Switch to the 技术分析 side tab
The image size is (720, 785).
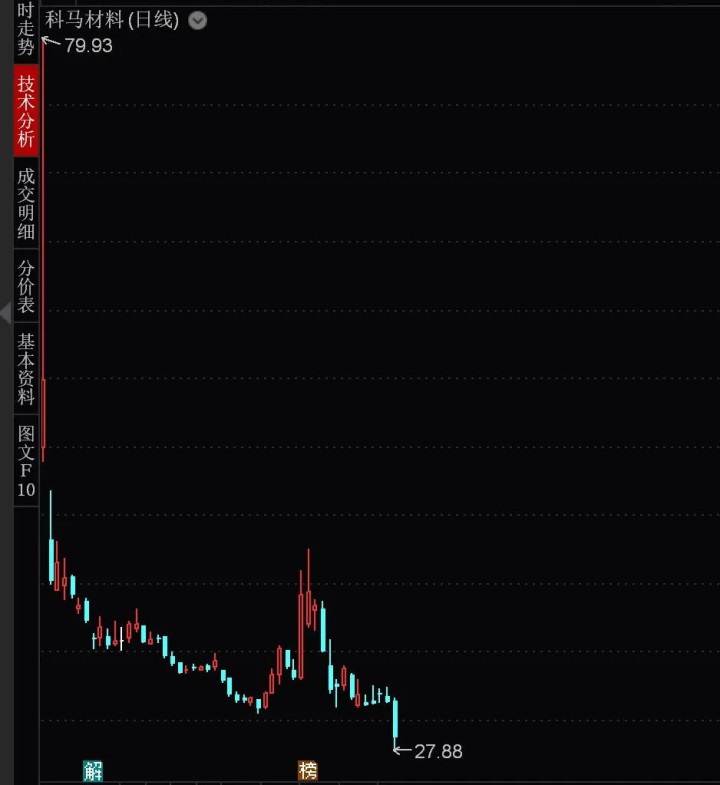pos(26,111)
